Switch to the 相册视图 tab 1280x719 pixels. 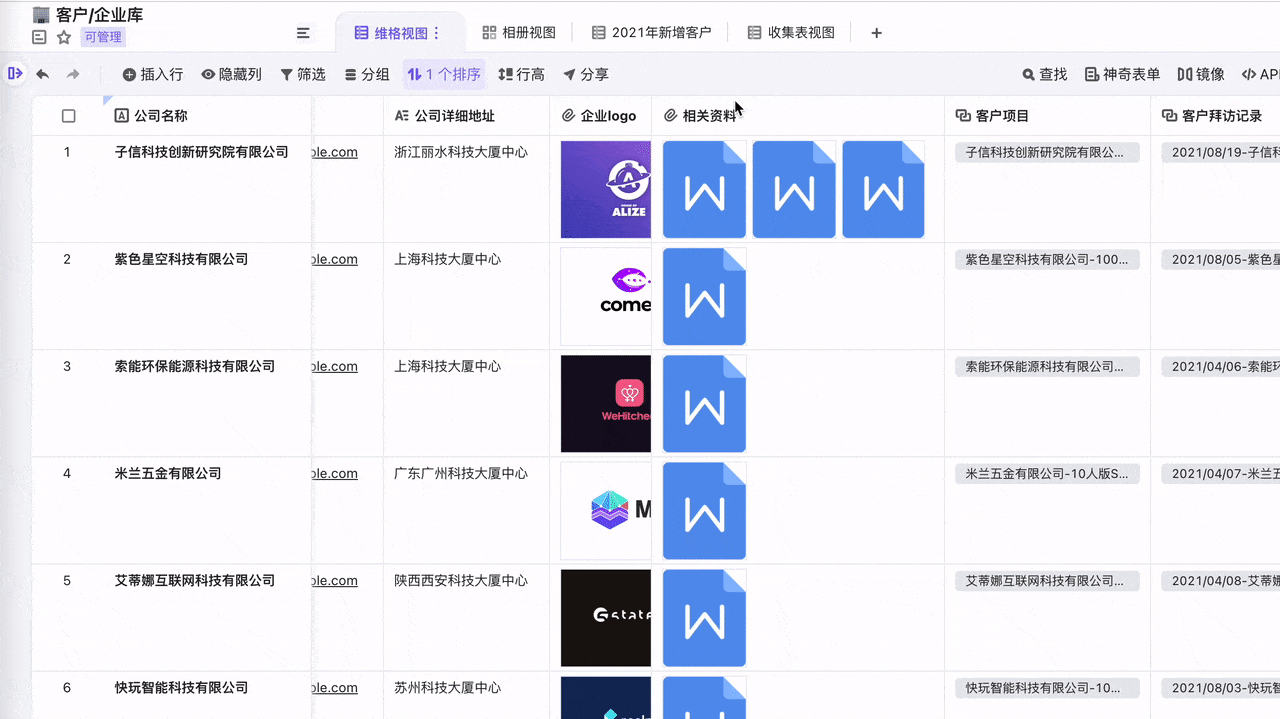(519, 33)
